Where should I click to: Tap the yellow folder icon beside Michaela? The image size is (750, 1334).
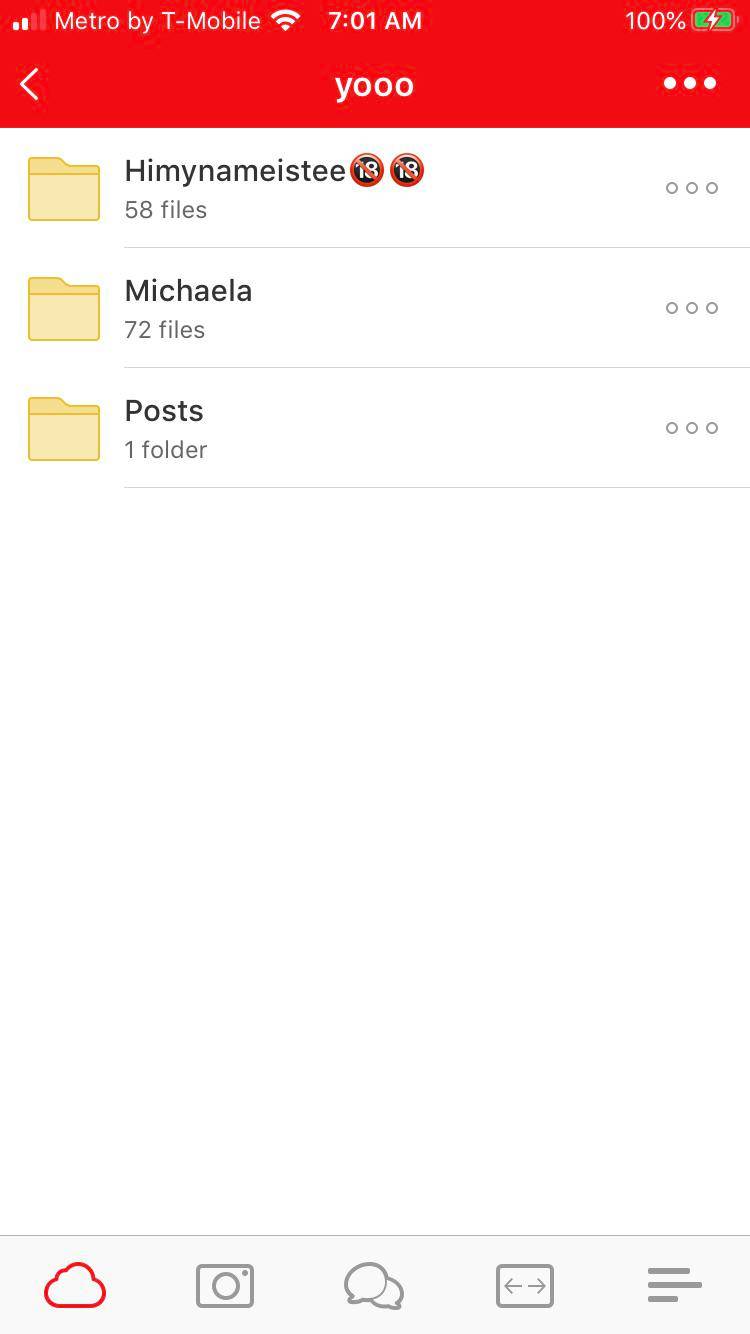pos(63,308)
